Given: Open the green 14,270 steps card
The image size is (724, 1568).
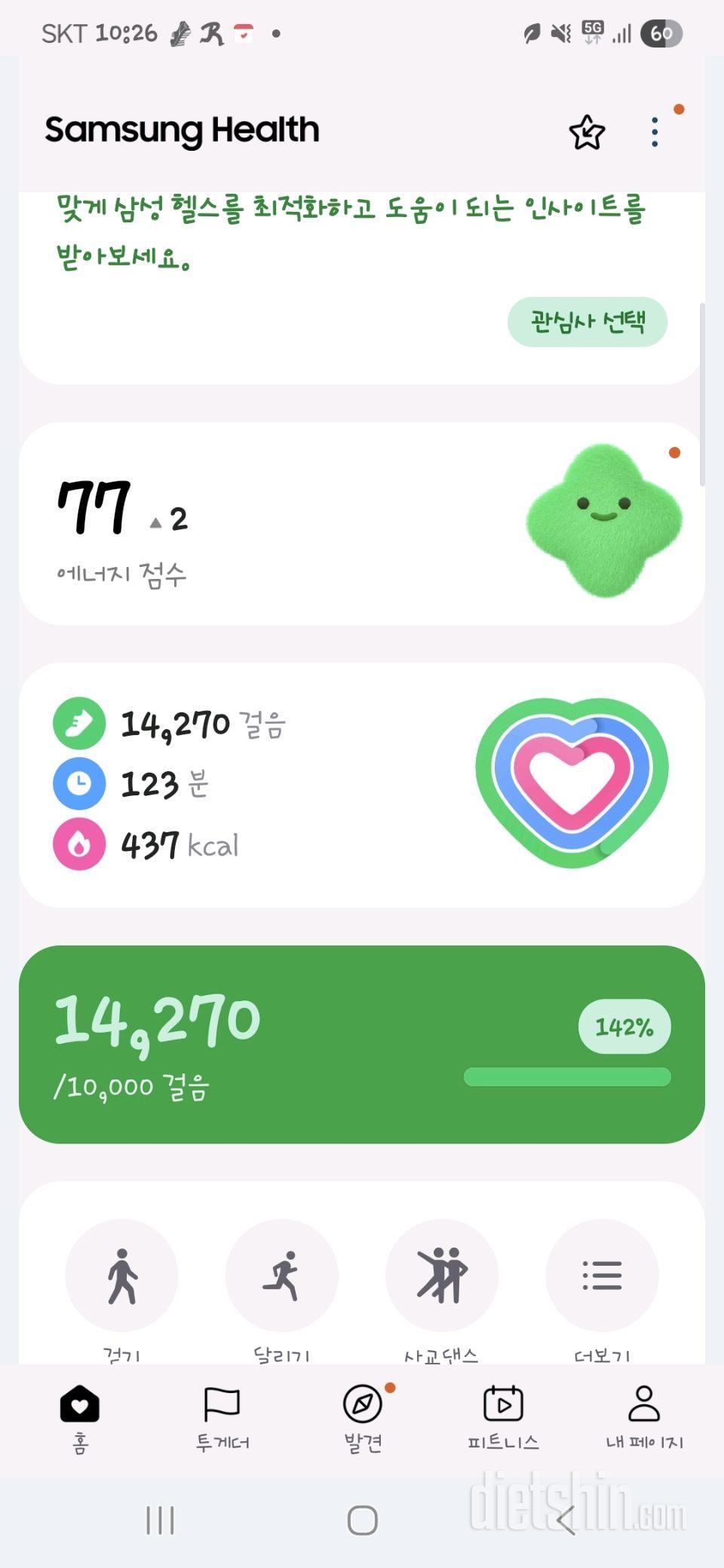Looking at the screenshot, I should [362, 1044].
